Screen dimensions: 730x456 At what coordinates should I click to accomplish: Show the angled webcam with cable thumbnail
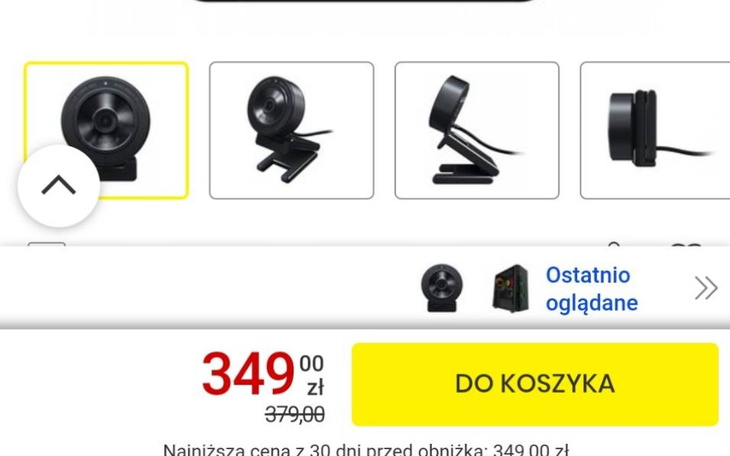(291, 130)
